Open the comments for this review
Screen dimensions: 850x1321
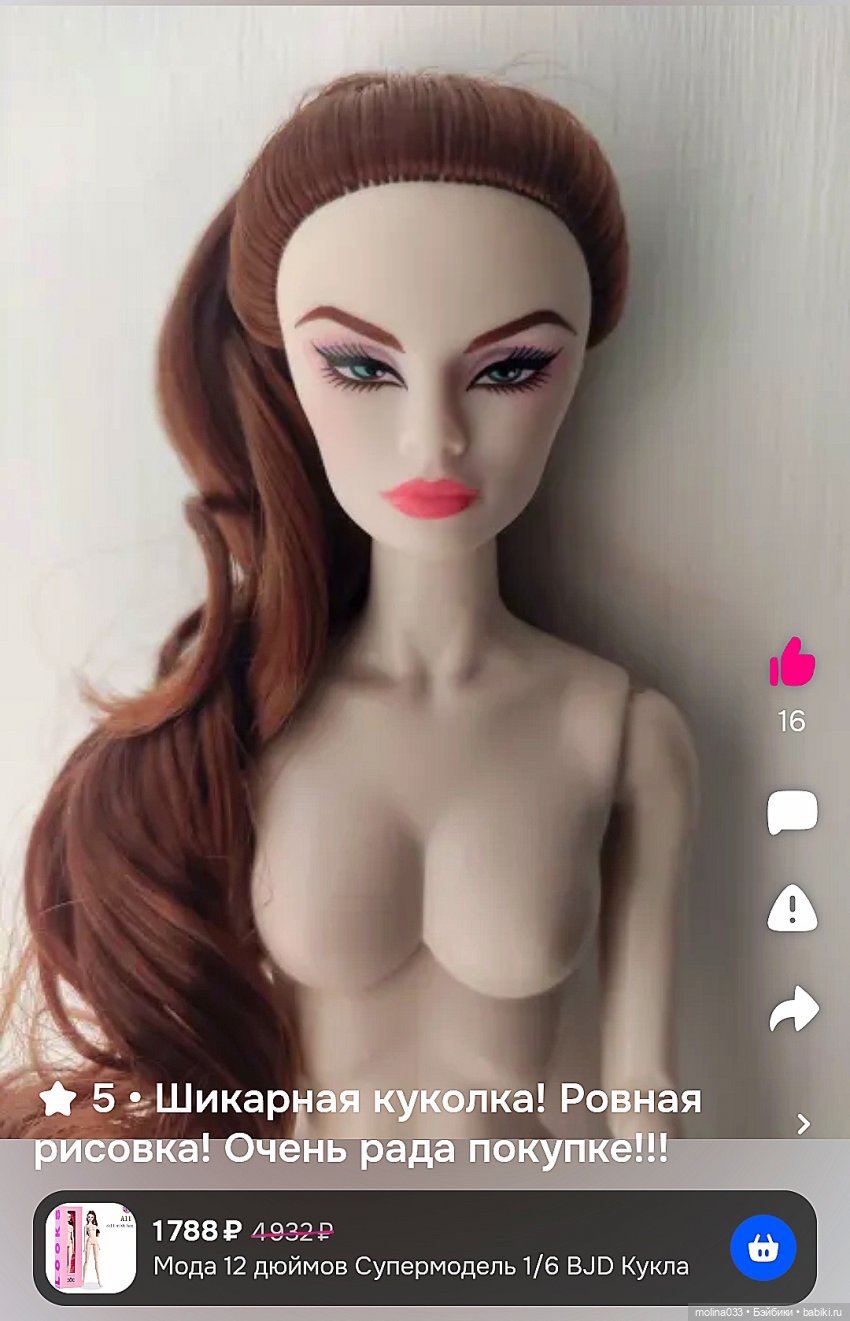(792, 813)
